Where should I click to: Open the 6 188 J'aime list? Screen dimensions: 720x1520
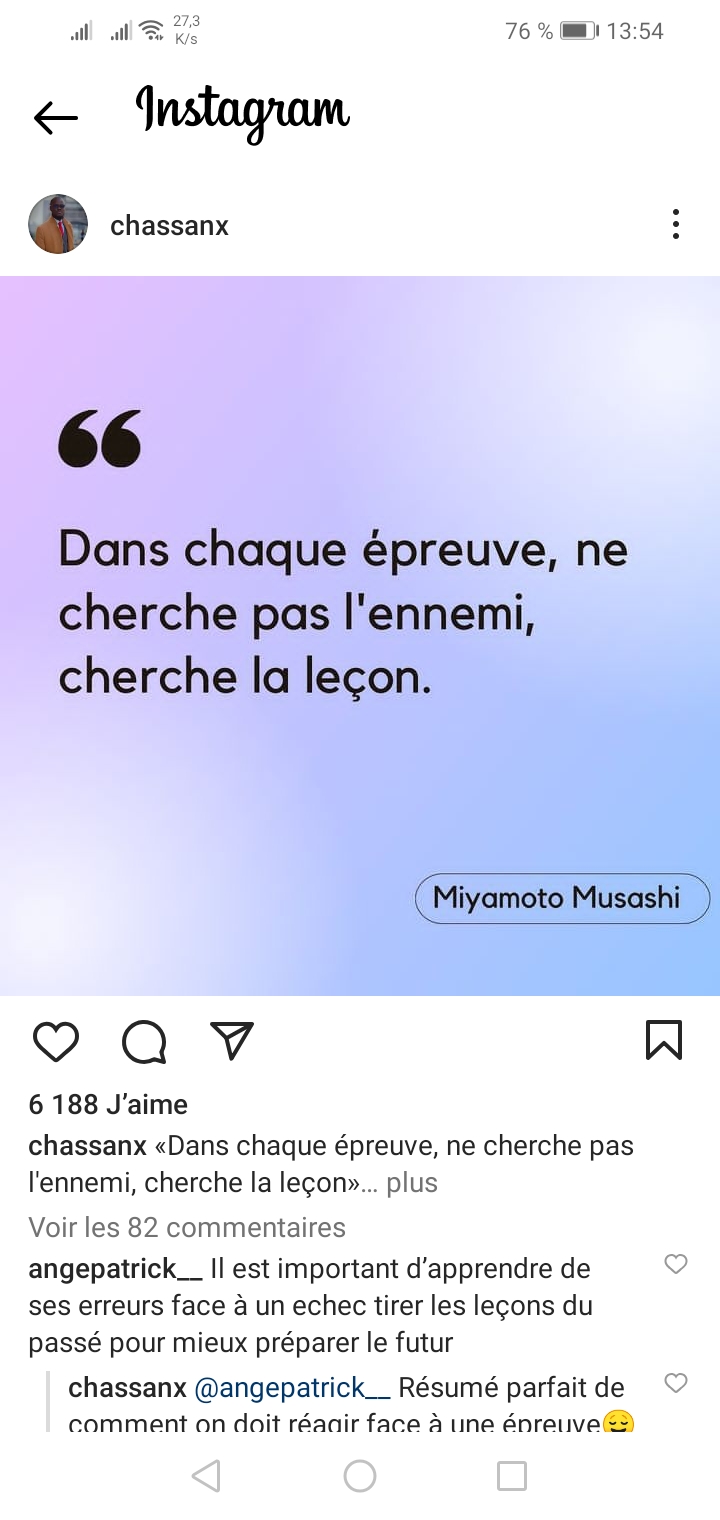108,1104
